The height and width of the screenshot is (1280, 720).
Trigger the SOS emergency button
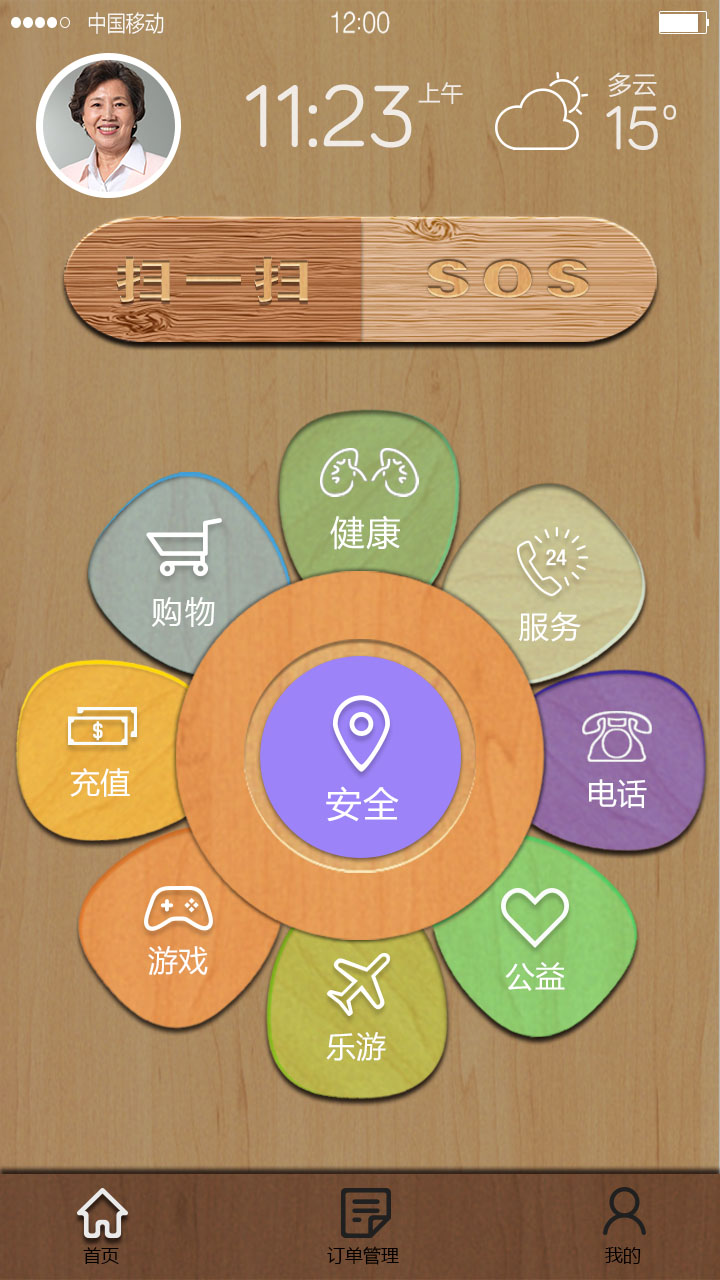tap(508, 280)
